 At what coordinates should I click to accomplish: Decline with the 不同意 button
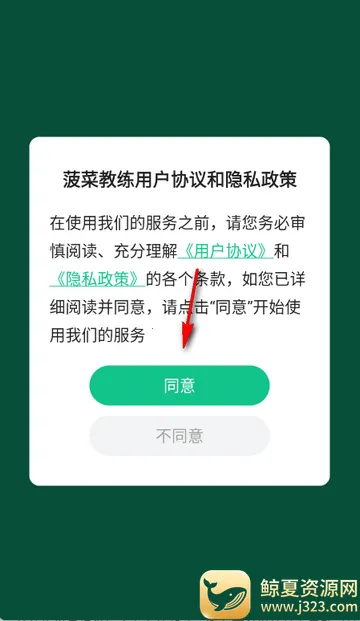pos(179,436)
